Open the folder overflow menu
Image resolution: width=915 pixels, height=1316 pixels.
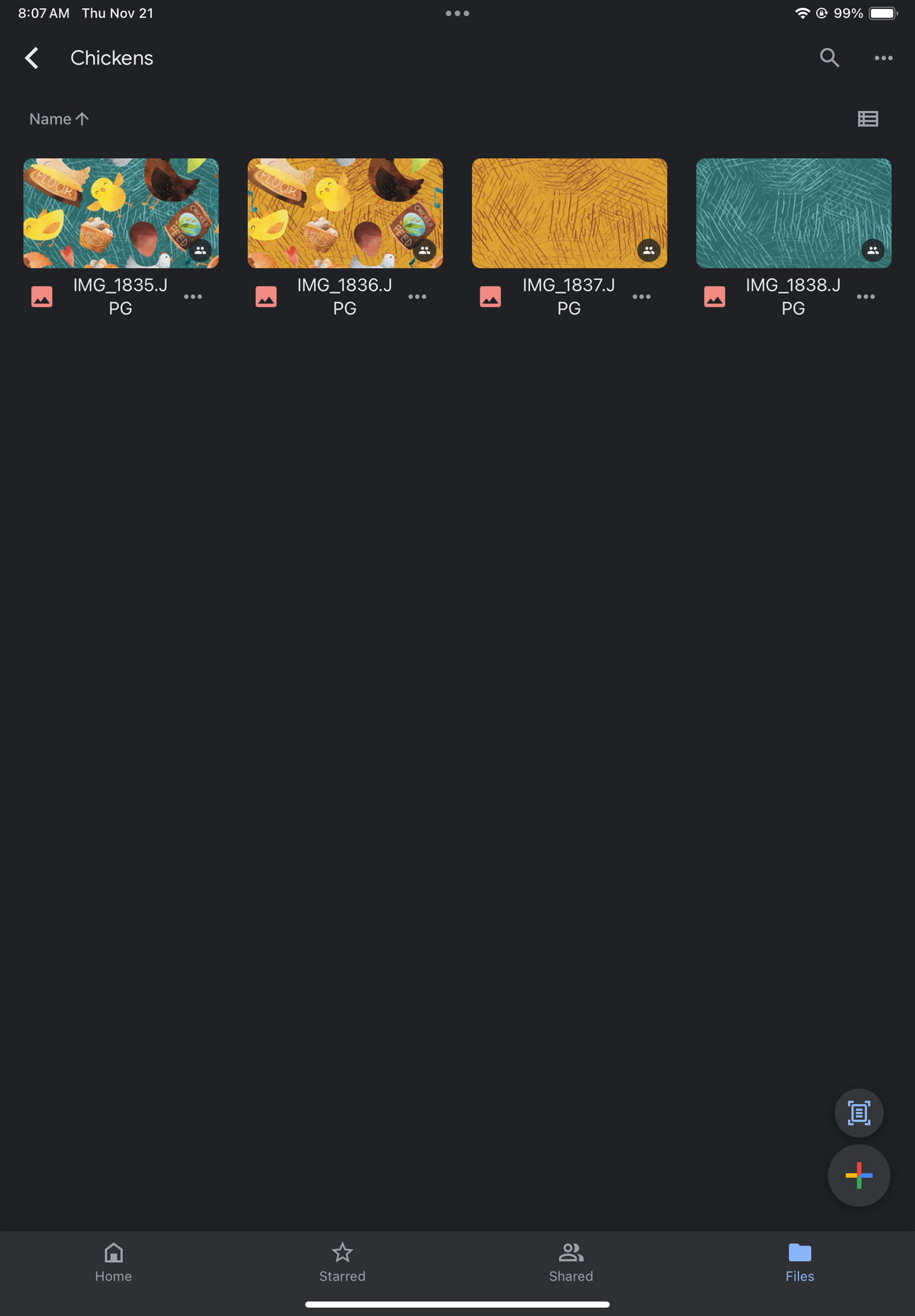[x=883, y=58]
